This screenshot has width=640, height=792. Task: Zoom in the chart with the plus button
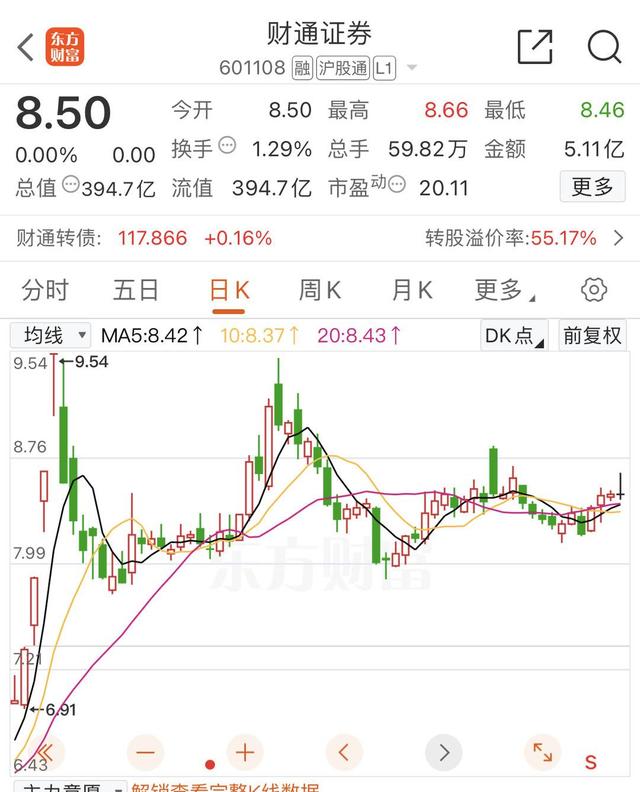click(x=245, y=752)
